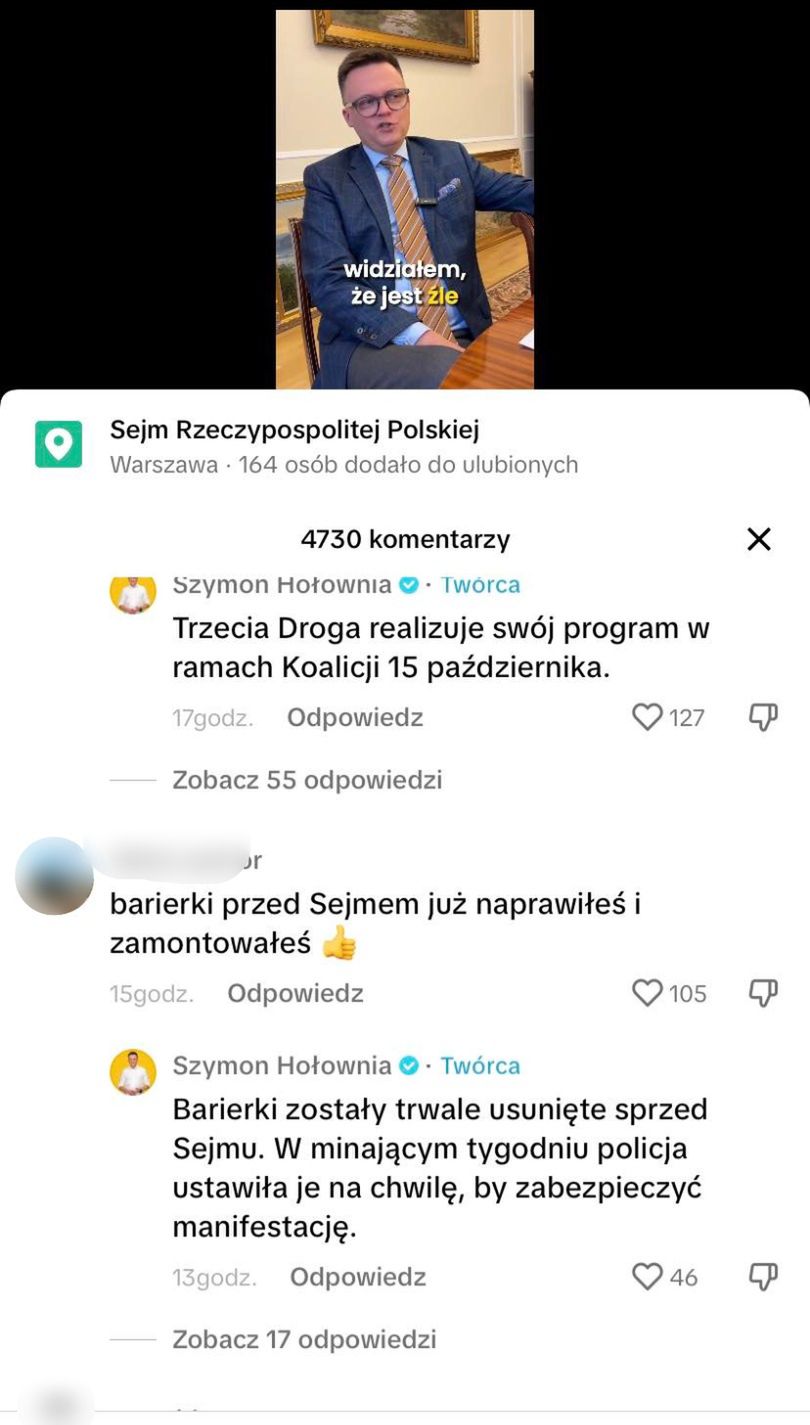Close the comments panel
Image resolution: width=810 pixels, height=1425 pixels.
click(x=759, y=539)
